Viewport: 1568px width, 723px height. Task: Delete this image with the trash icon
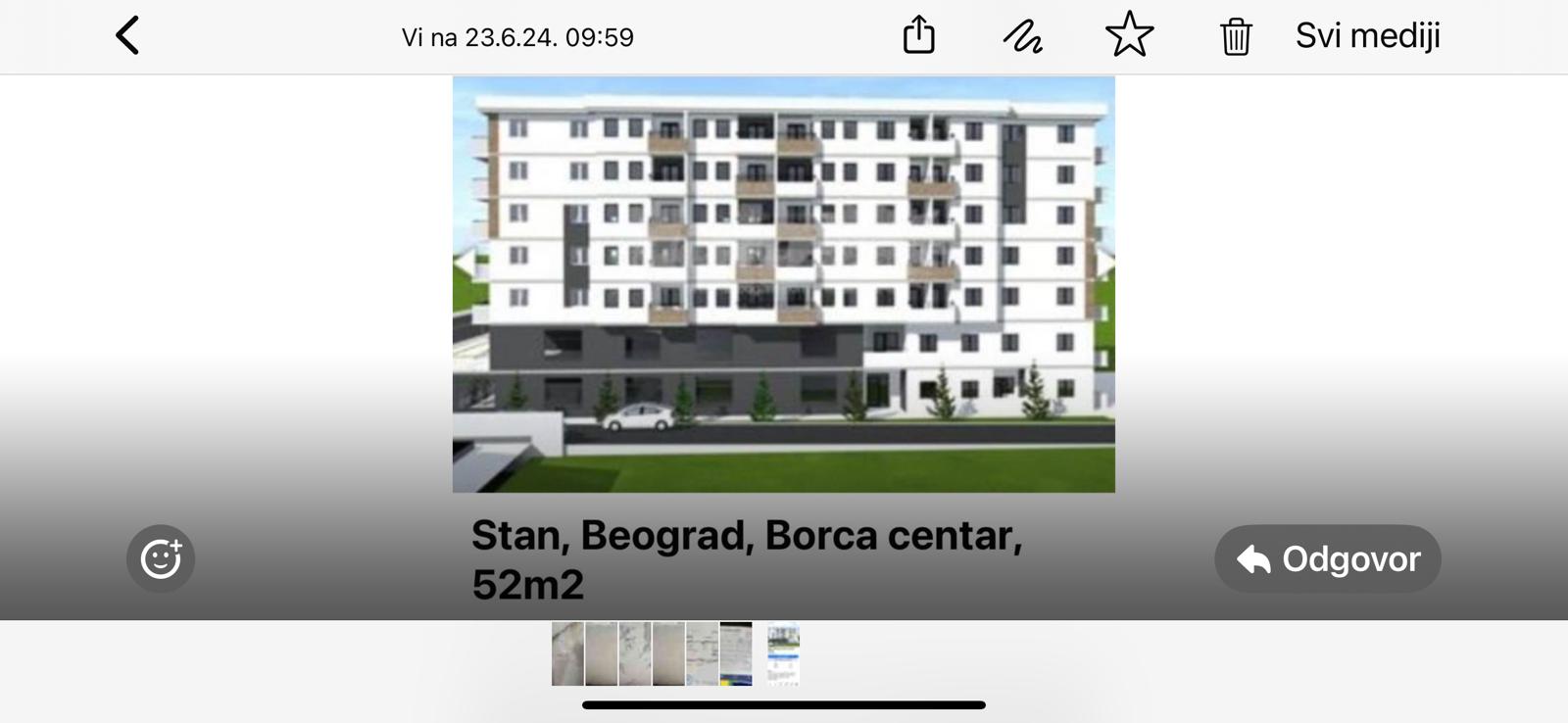(1235, 37)
